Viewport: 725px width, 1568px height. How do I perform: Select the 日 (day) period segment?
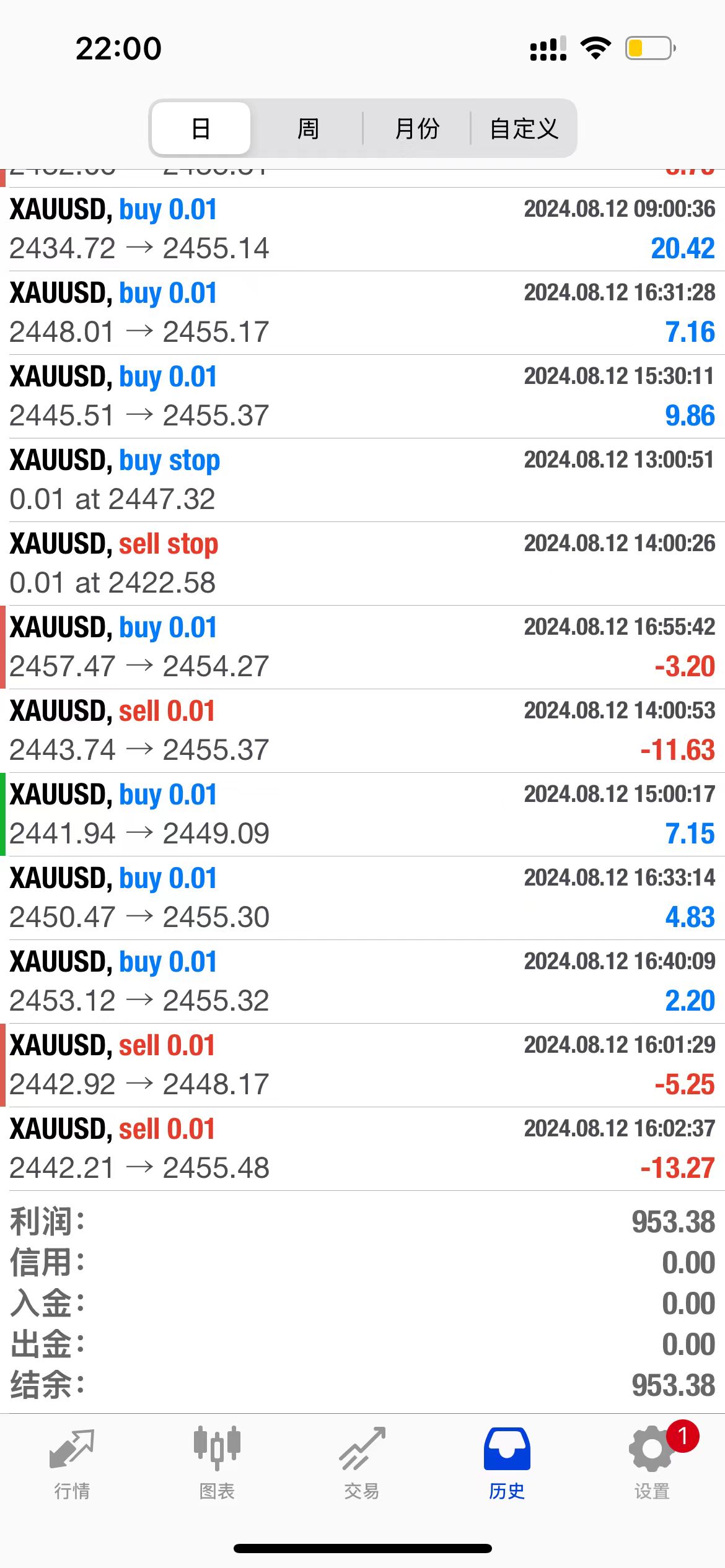pos(201,129)
